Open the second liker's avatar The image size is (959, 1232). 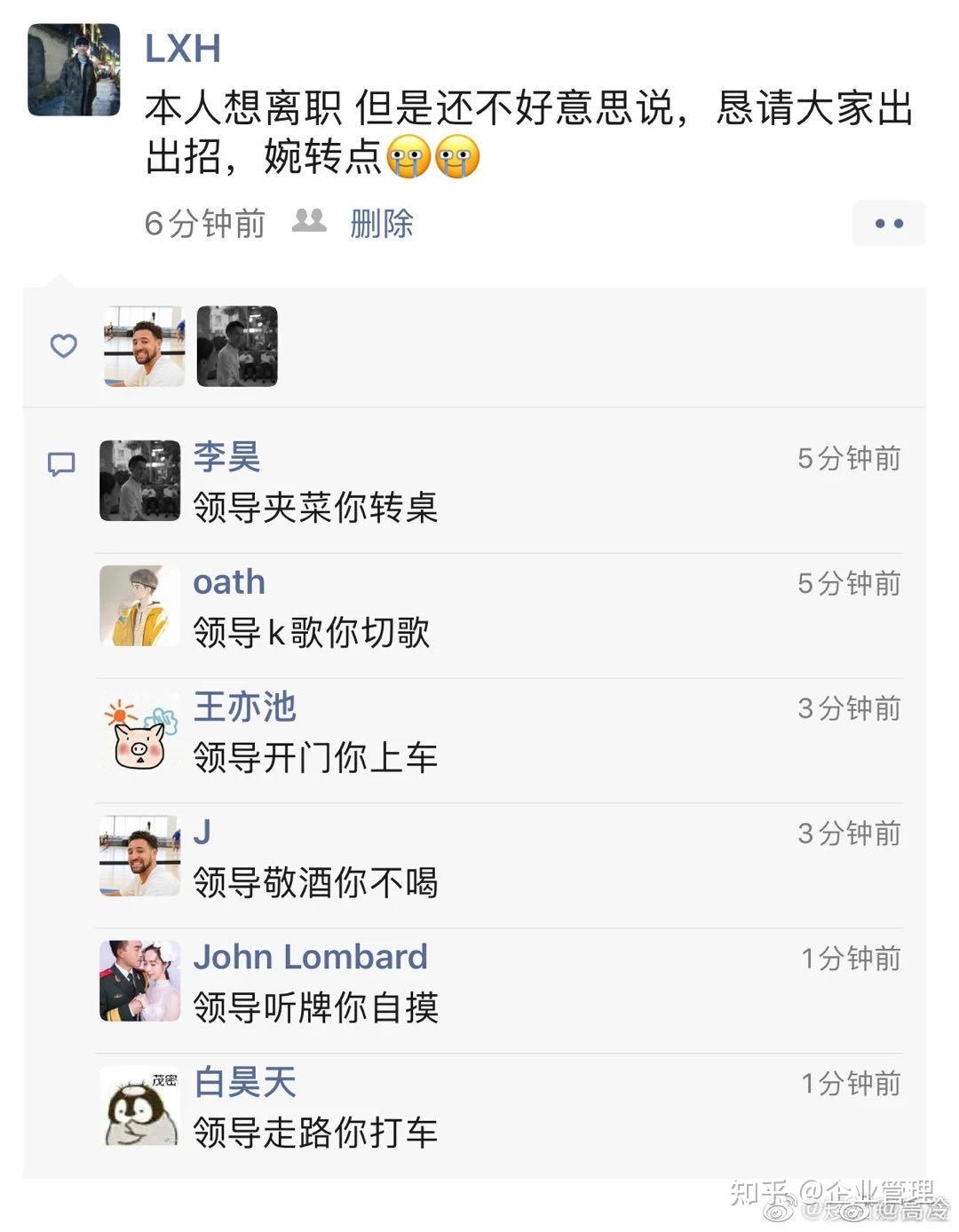(237, 346)
